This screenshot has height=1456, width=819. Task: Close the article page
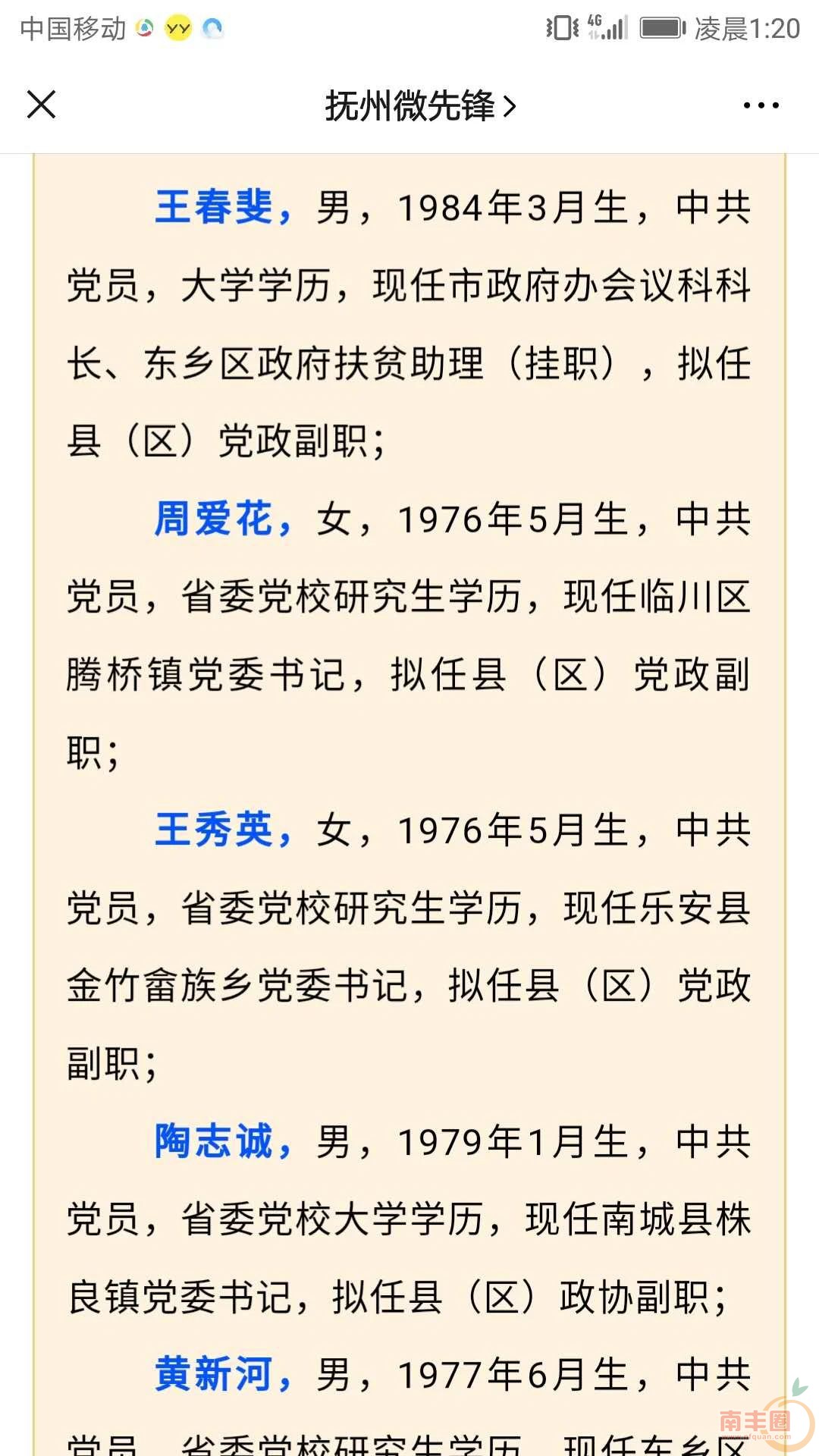tap(42, 105)
